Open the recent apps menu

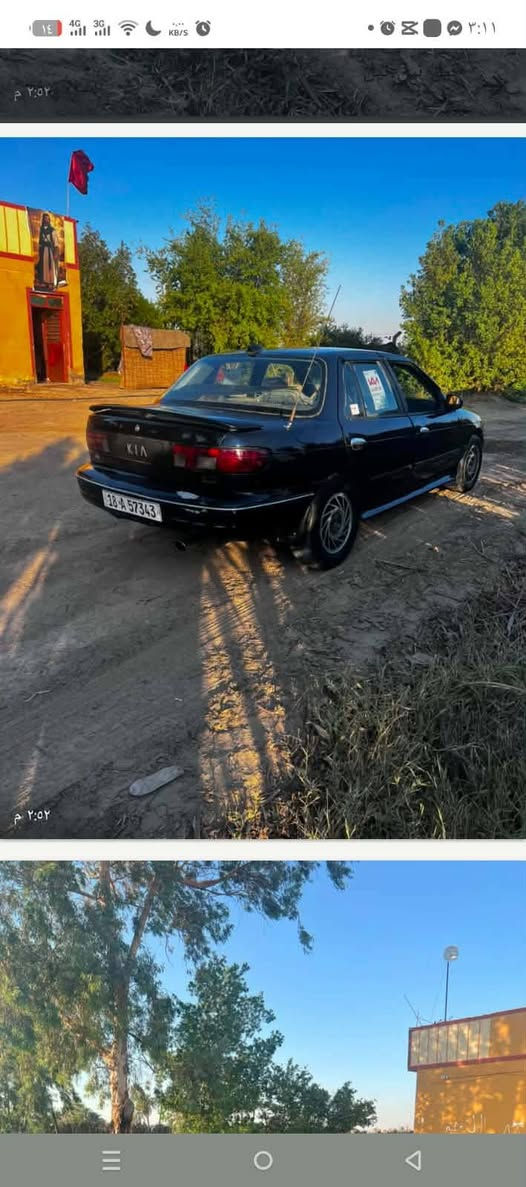pos(111,1160)
